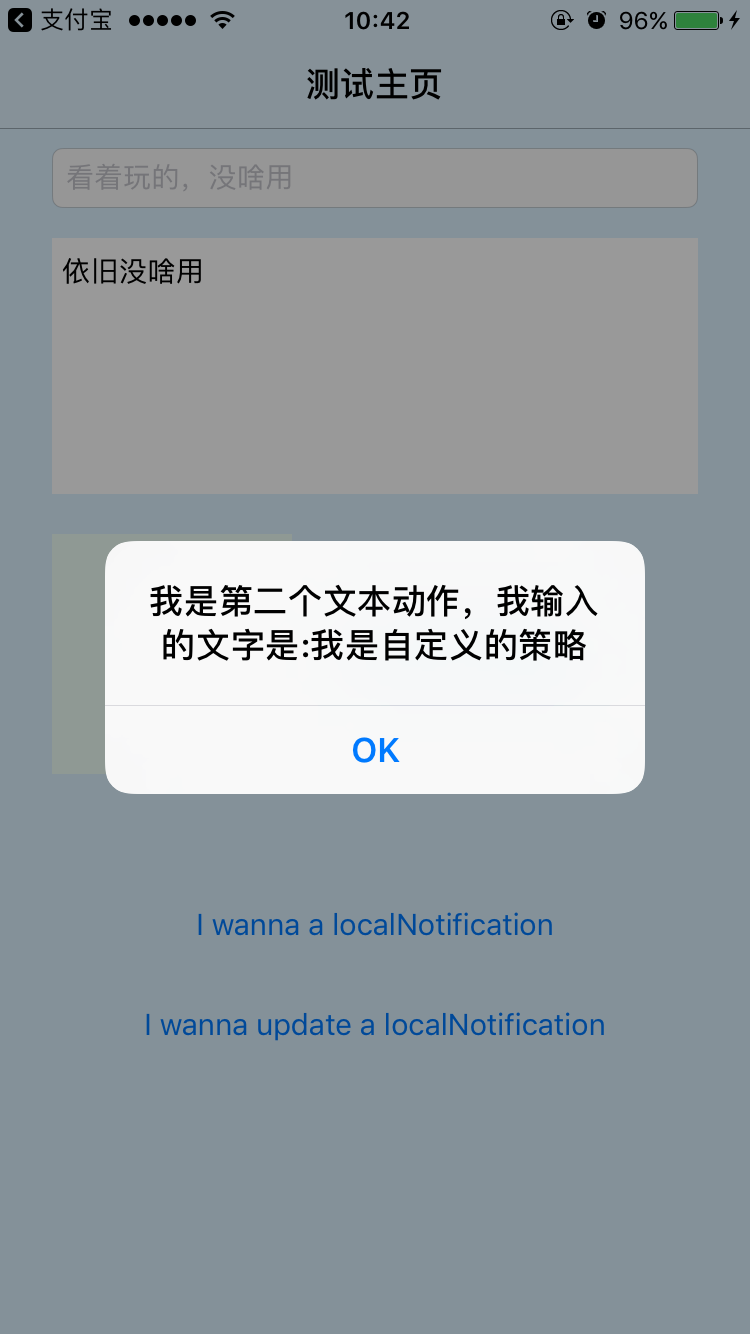
Task: Tap the 看着玩的，没啥用 text field
Action: (374, 178)
